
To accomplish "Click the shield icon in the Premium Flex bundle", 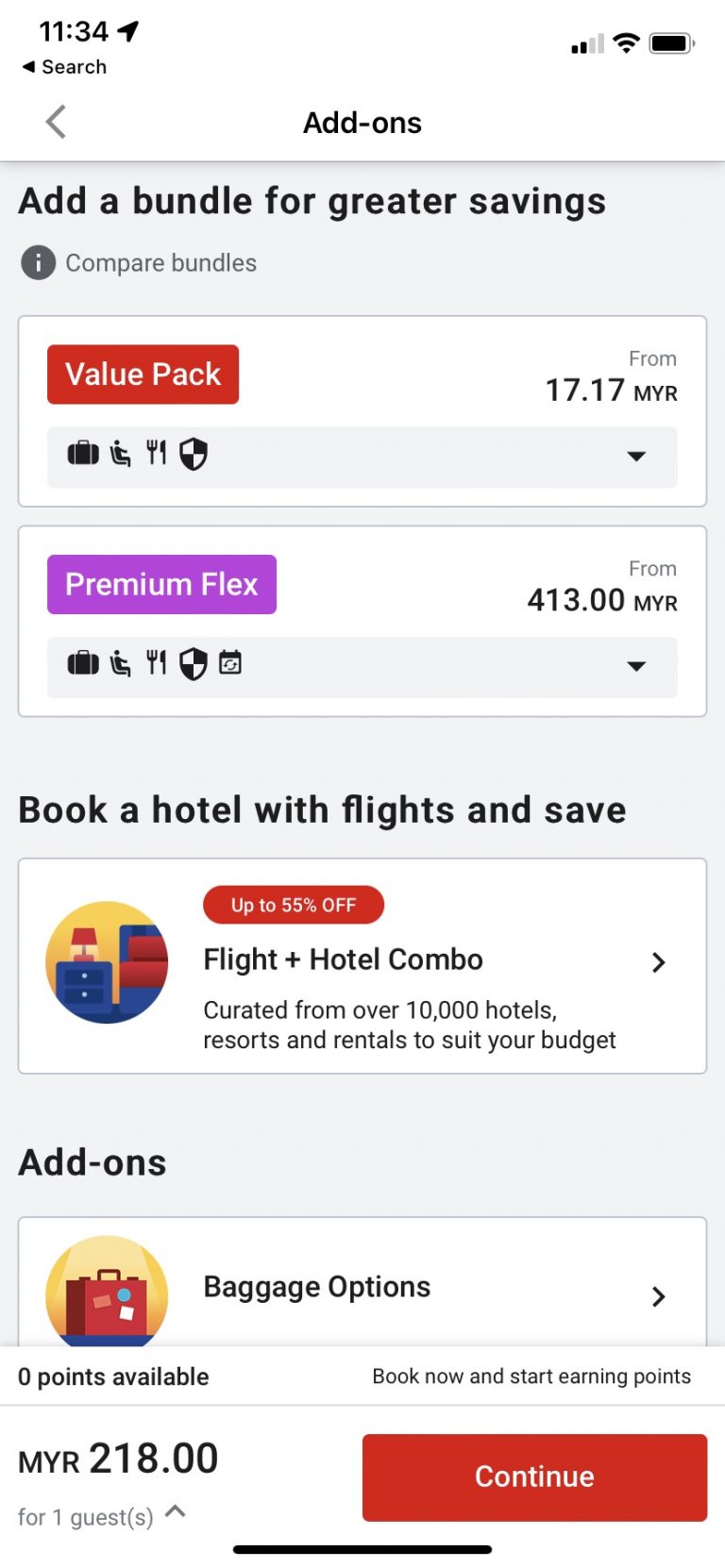I will pyautogui.click(x=193, y=664).
